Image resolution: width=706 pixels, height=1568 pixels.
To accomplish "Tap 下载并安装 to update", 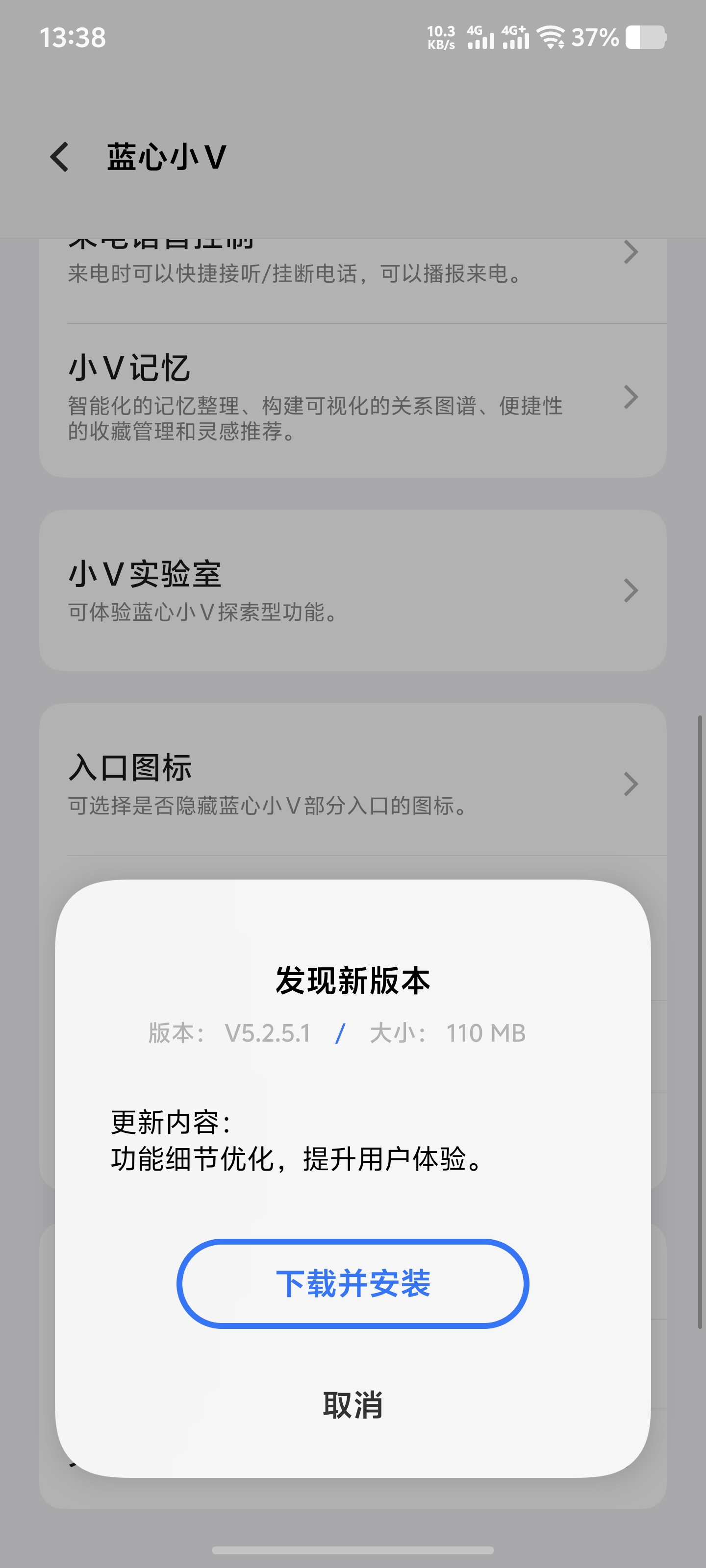I will click(353, 1284).
